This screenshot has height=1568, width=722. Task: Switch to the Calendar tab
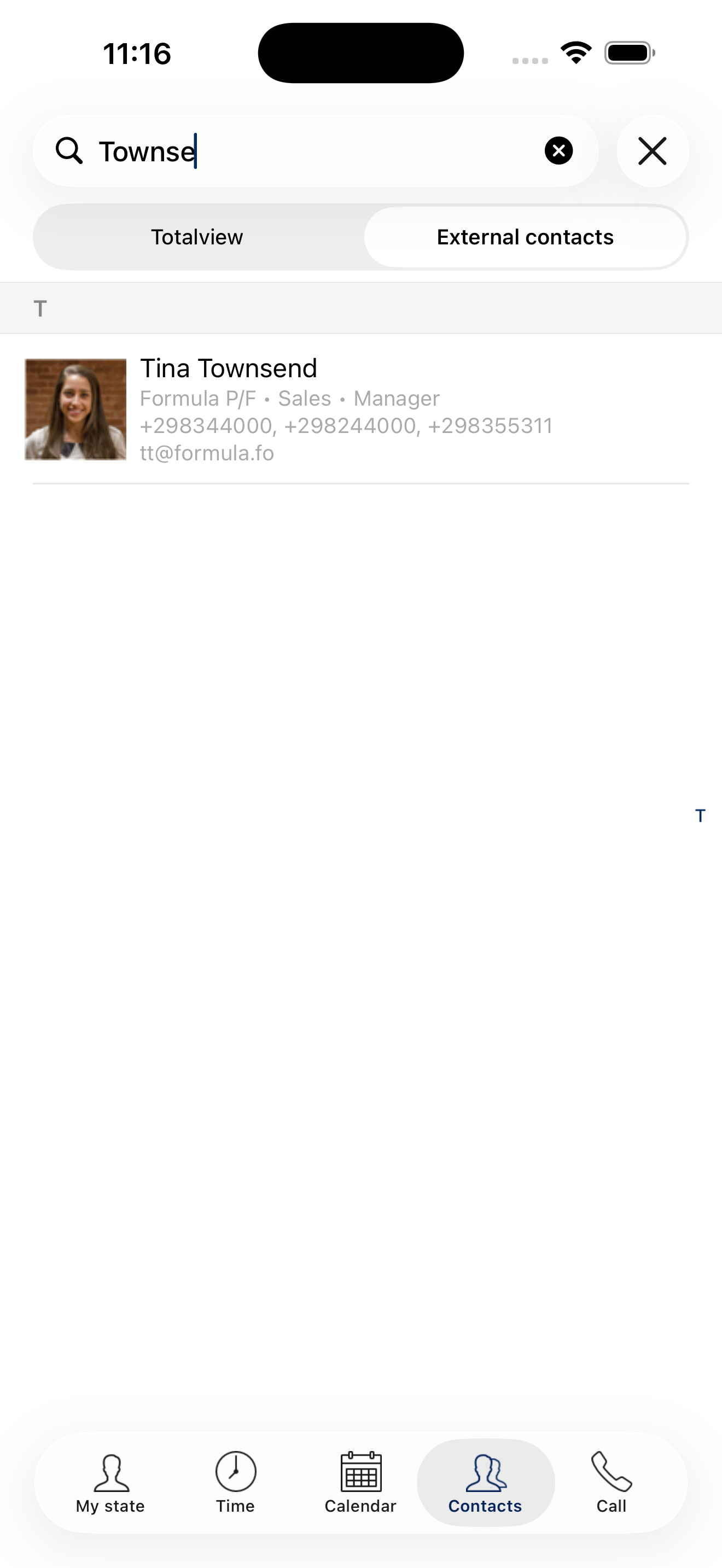[360, 1482]
